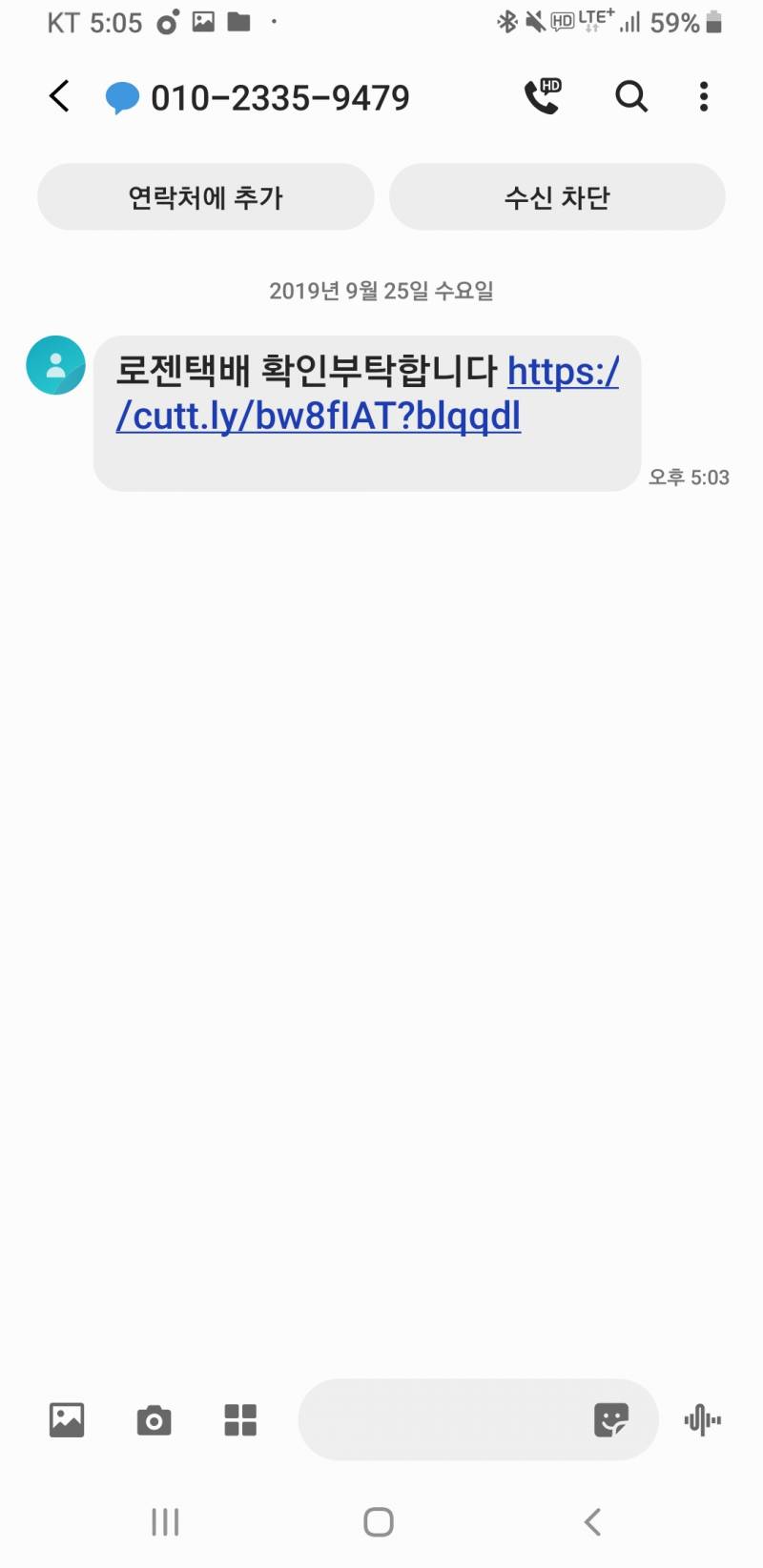The width and height of the screenshot is (763, 1568).
Task: Open the cutt.ly link in message
Action: point(319,416)
